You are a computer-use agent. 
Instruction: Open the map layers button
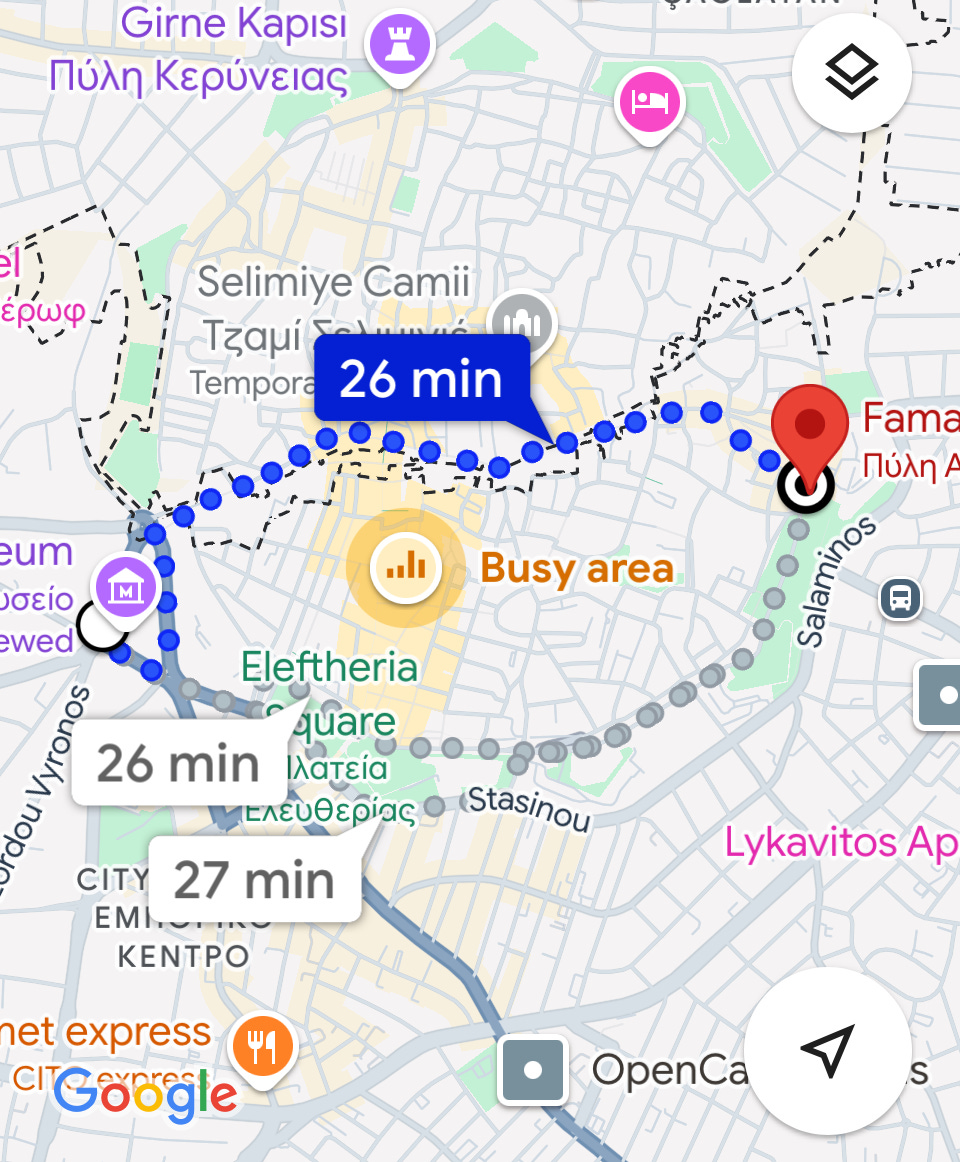click(851, 73)
